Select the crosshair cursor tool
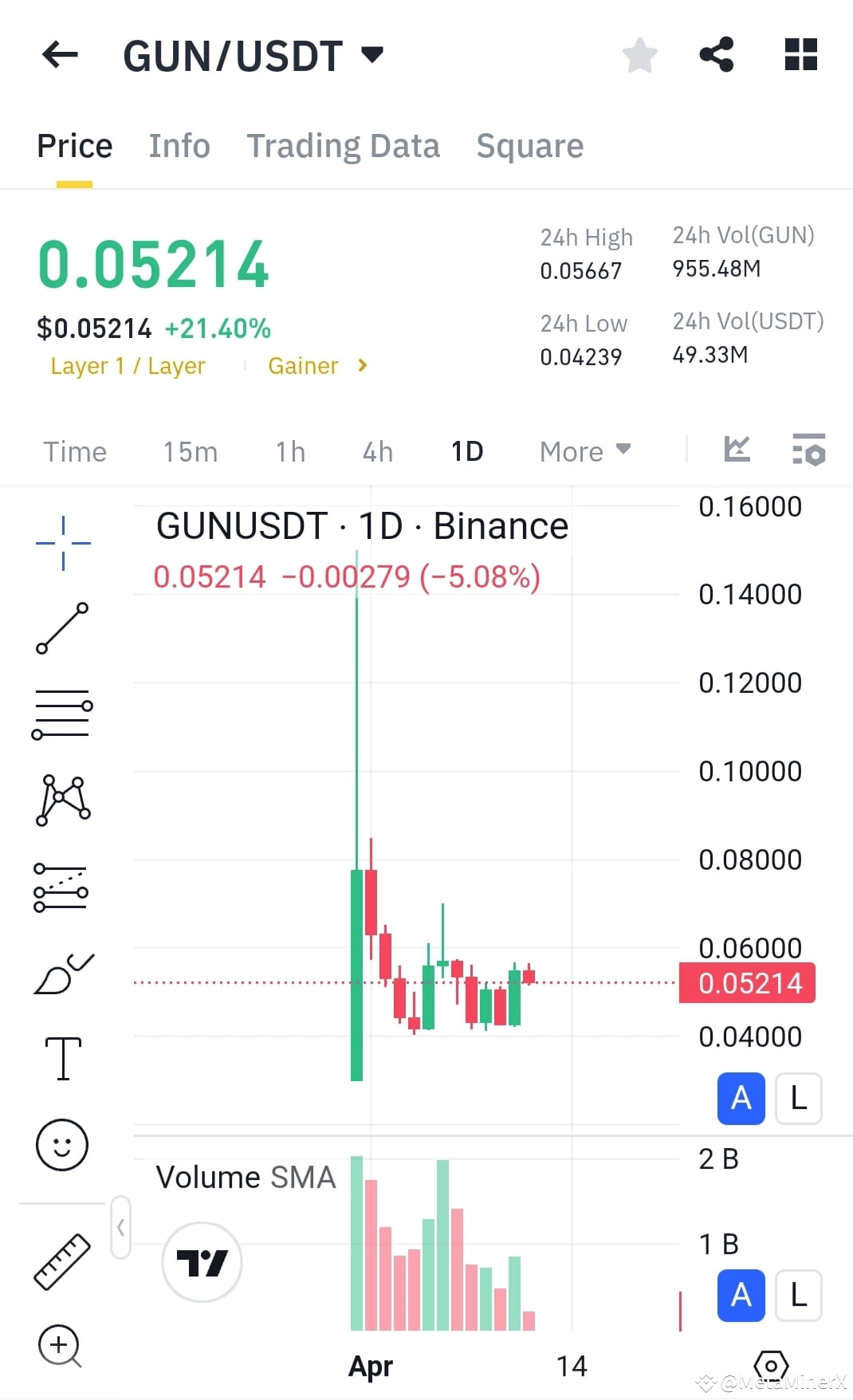The image size is (853, 1400). pos(62,542)
